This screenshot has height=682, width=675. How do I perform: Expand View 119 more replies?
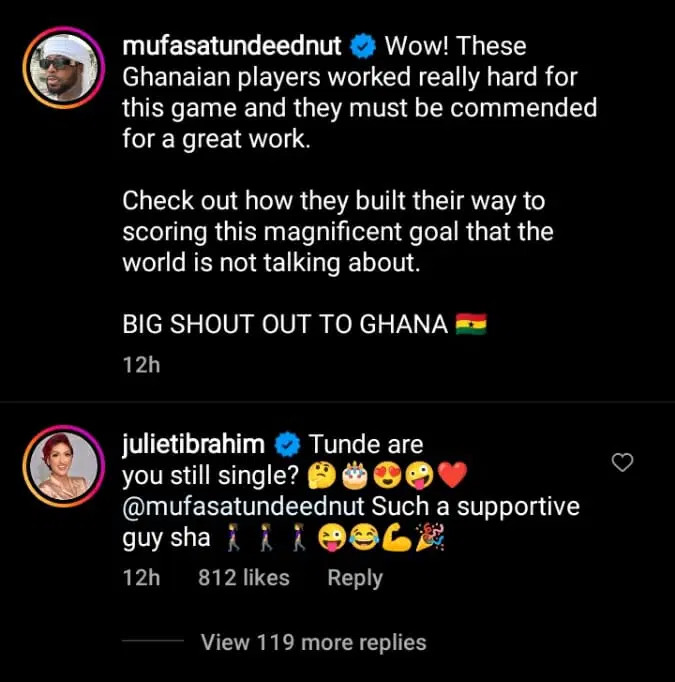[x=313, y=642]
